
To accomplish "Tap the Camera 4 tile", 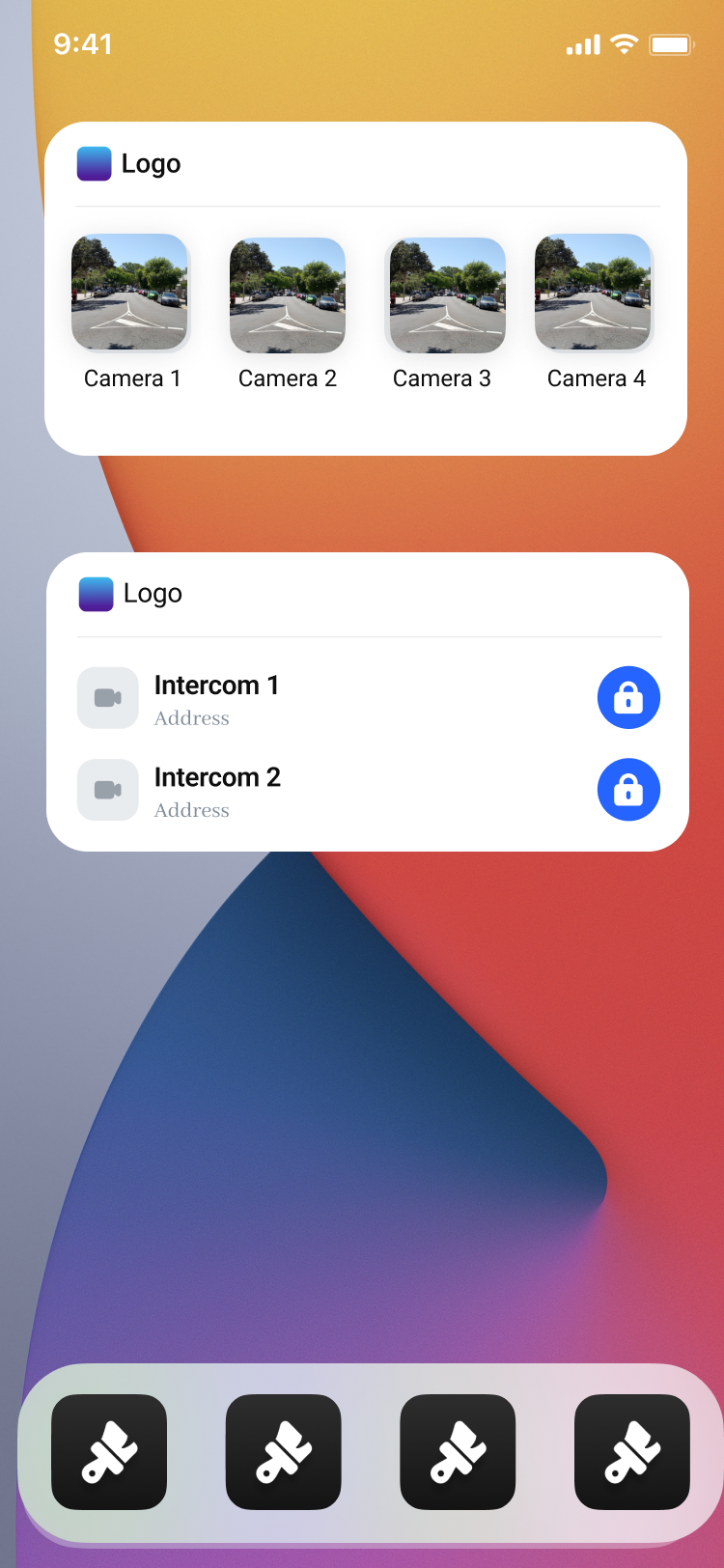I will click(594, 293).
